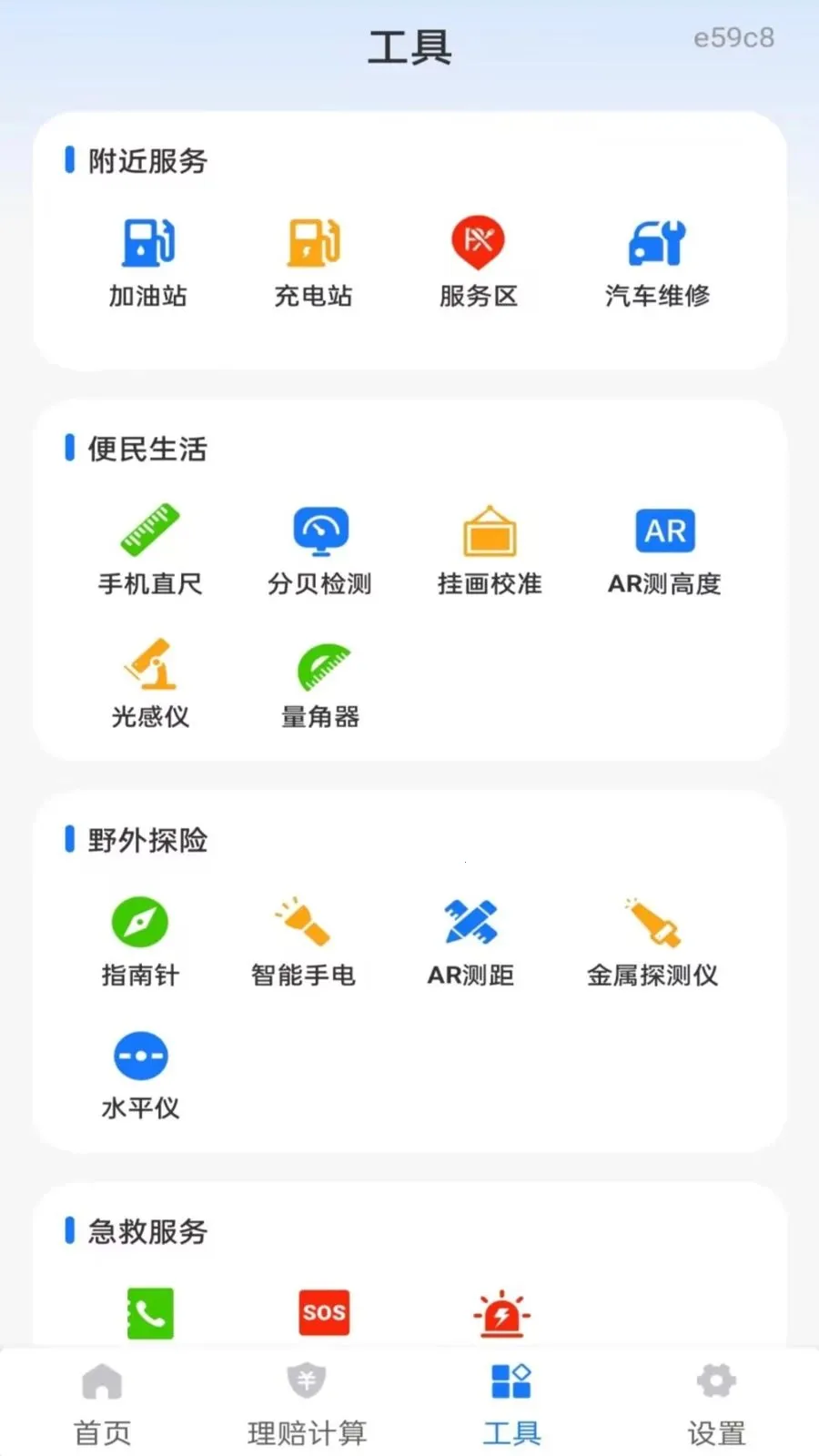The image size is (819, 1456).
Task: Launch the 水平仪 level tool
Action: coord(140,1074)
